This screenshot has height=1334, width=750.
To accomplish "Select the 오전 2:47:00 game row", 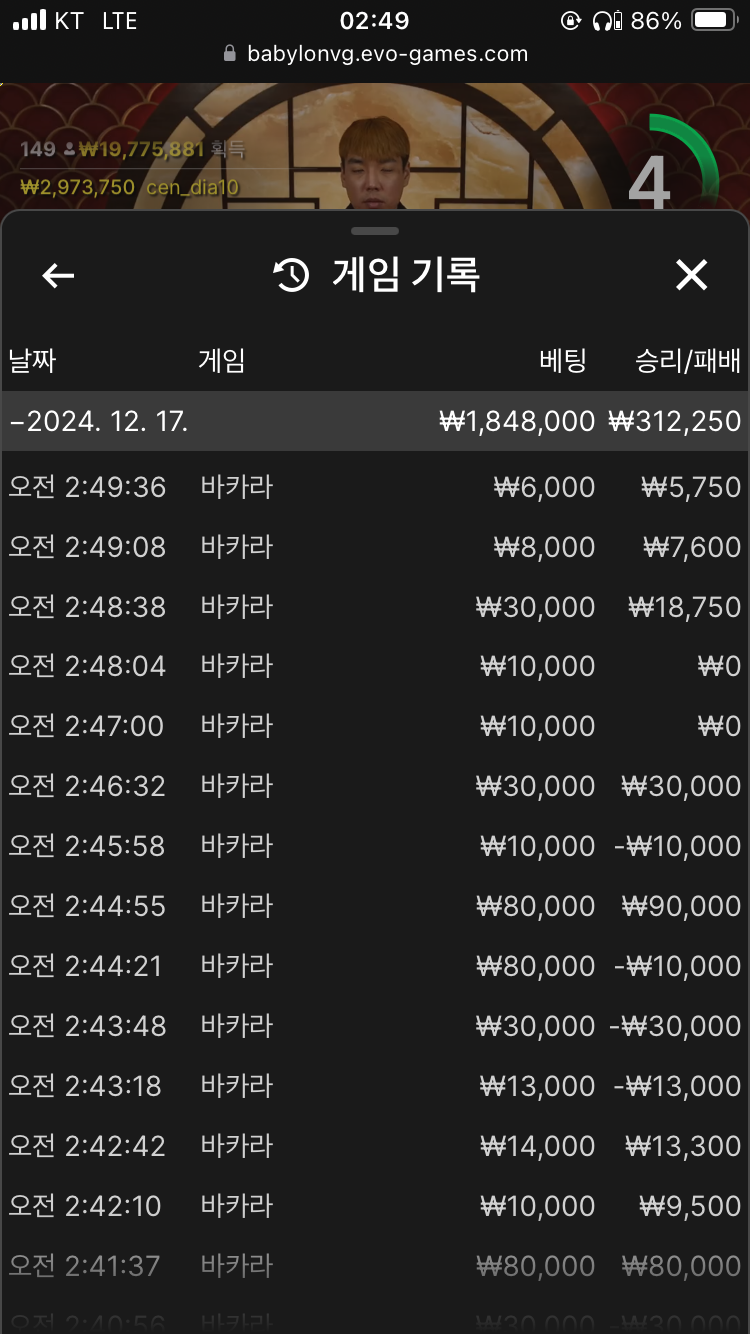I will click(x=375, y=726).
